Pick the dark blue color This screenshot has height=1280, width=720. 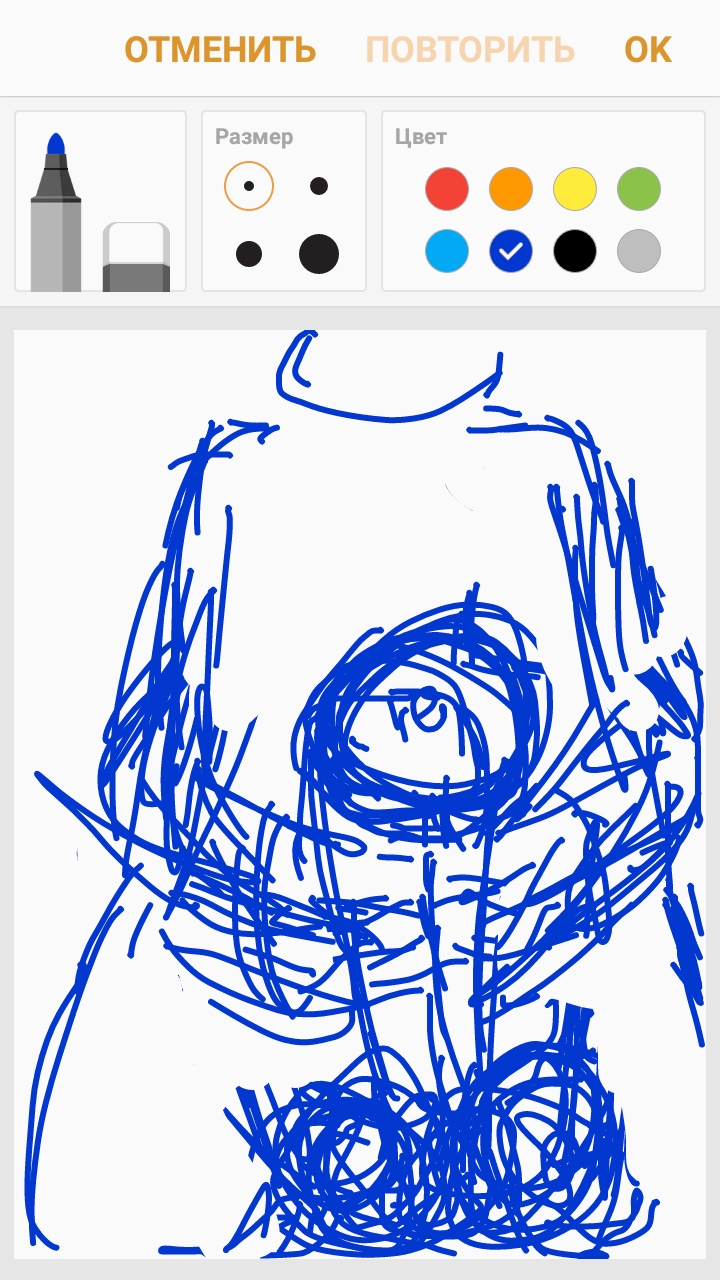click(x=511, y=251)
